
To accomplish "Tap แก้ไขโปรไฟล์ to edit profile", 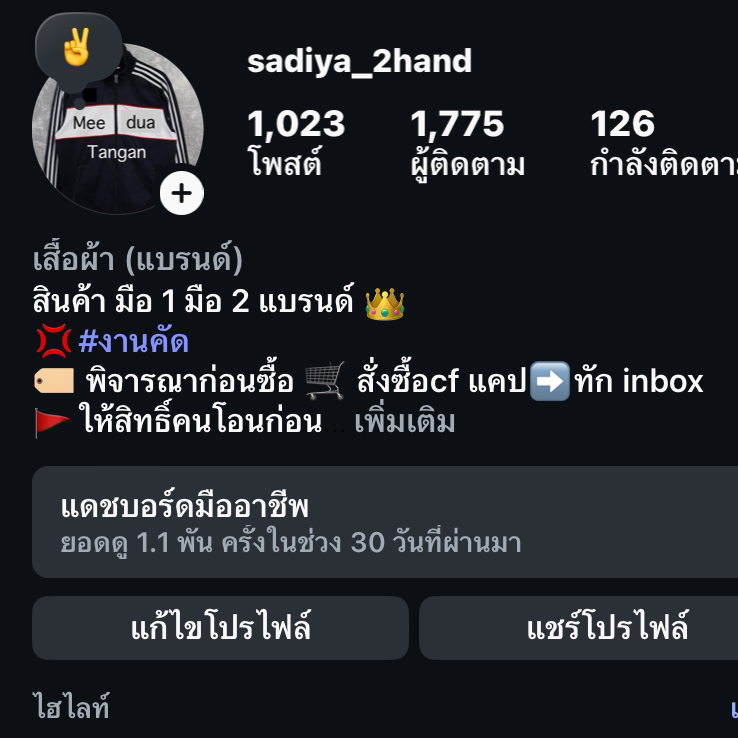I will point(221,628).
